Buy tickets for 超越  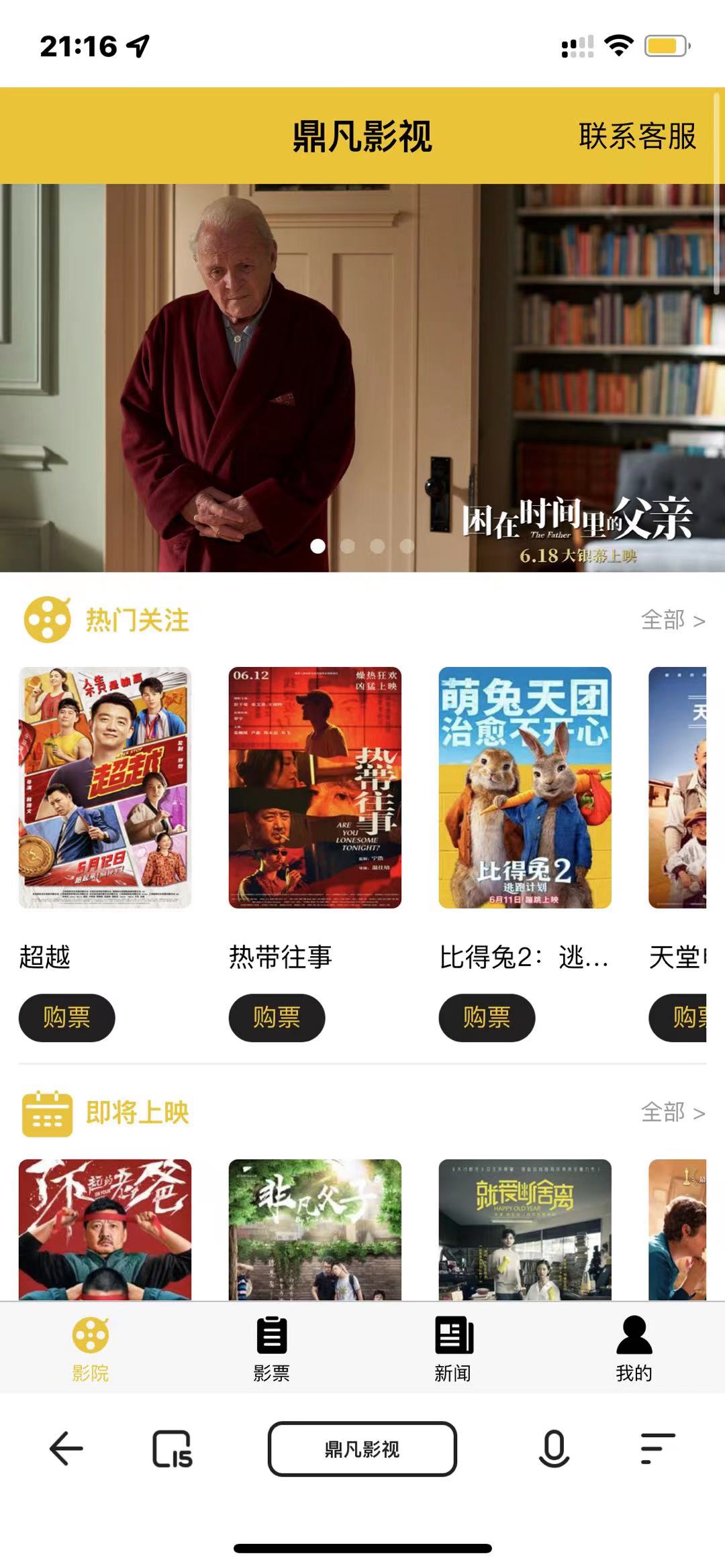[67, 1017]
